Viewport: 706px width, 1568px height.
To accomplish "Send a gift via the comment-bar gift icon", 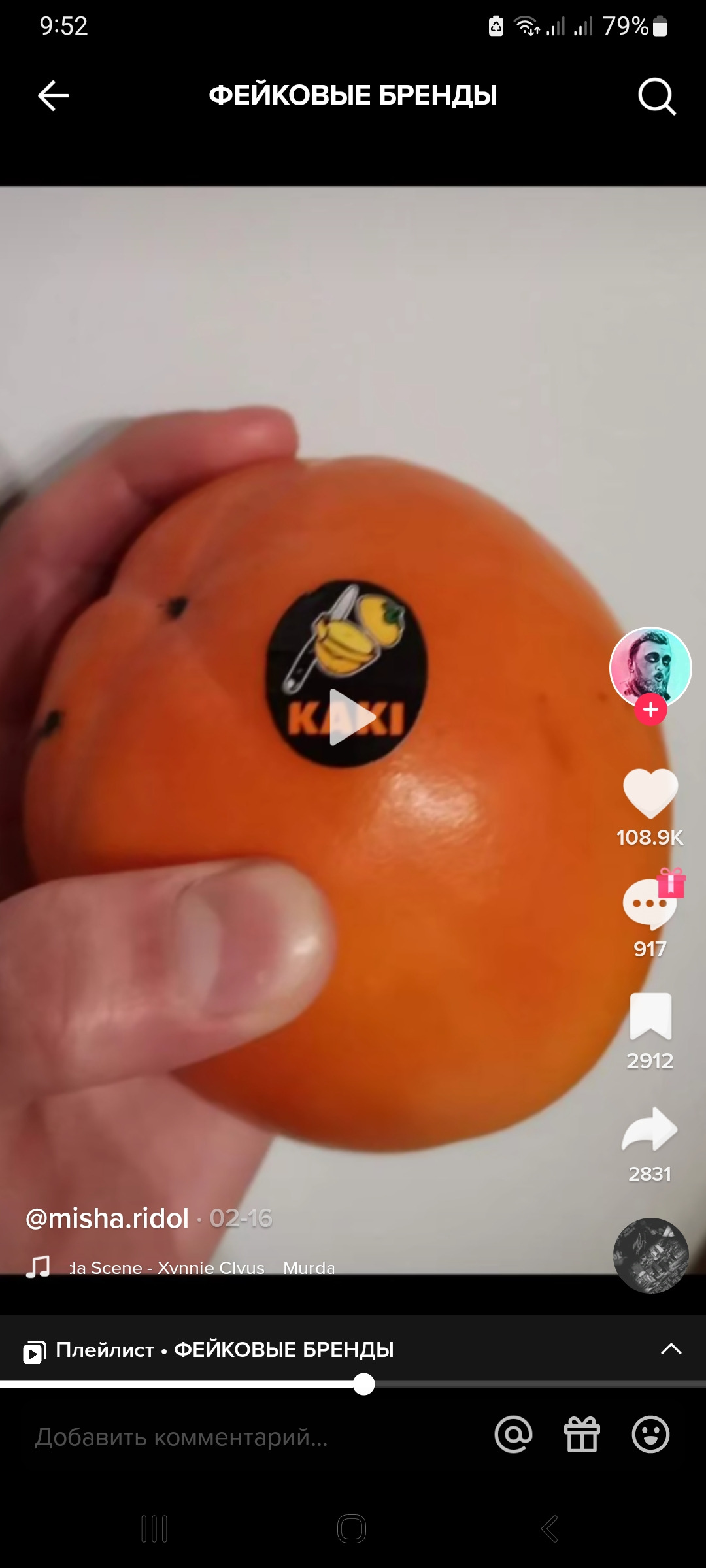I will 582,1435.
